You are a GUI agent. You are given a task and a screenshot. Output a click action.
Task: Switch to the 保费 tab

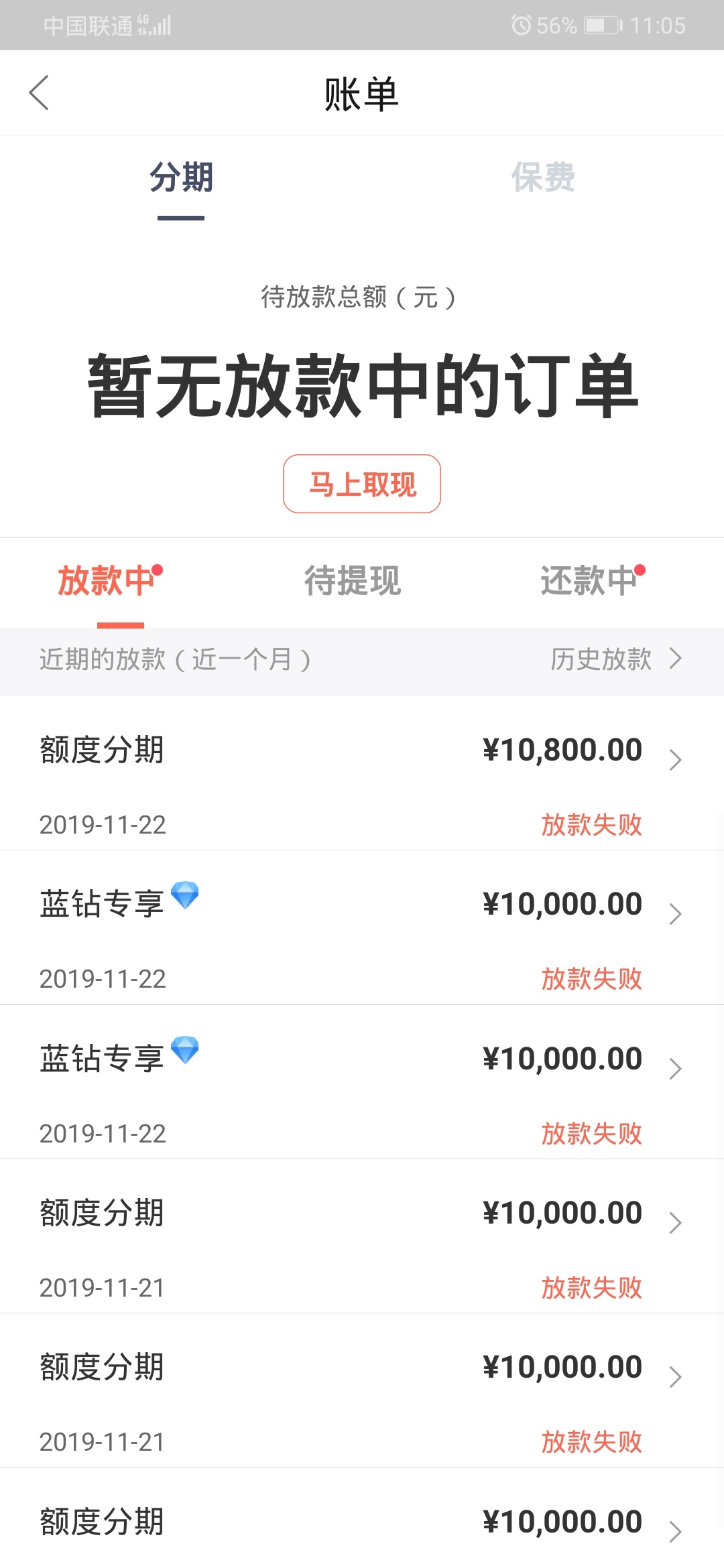pyautogui.click(x=543, y=178)
